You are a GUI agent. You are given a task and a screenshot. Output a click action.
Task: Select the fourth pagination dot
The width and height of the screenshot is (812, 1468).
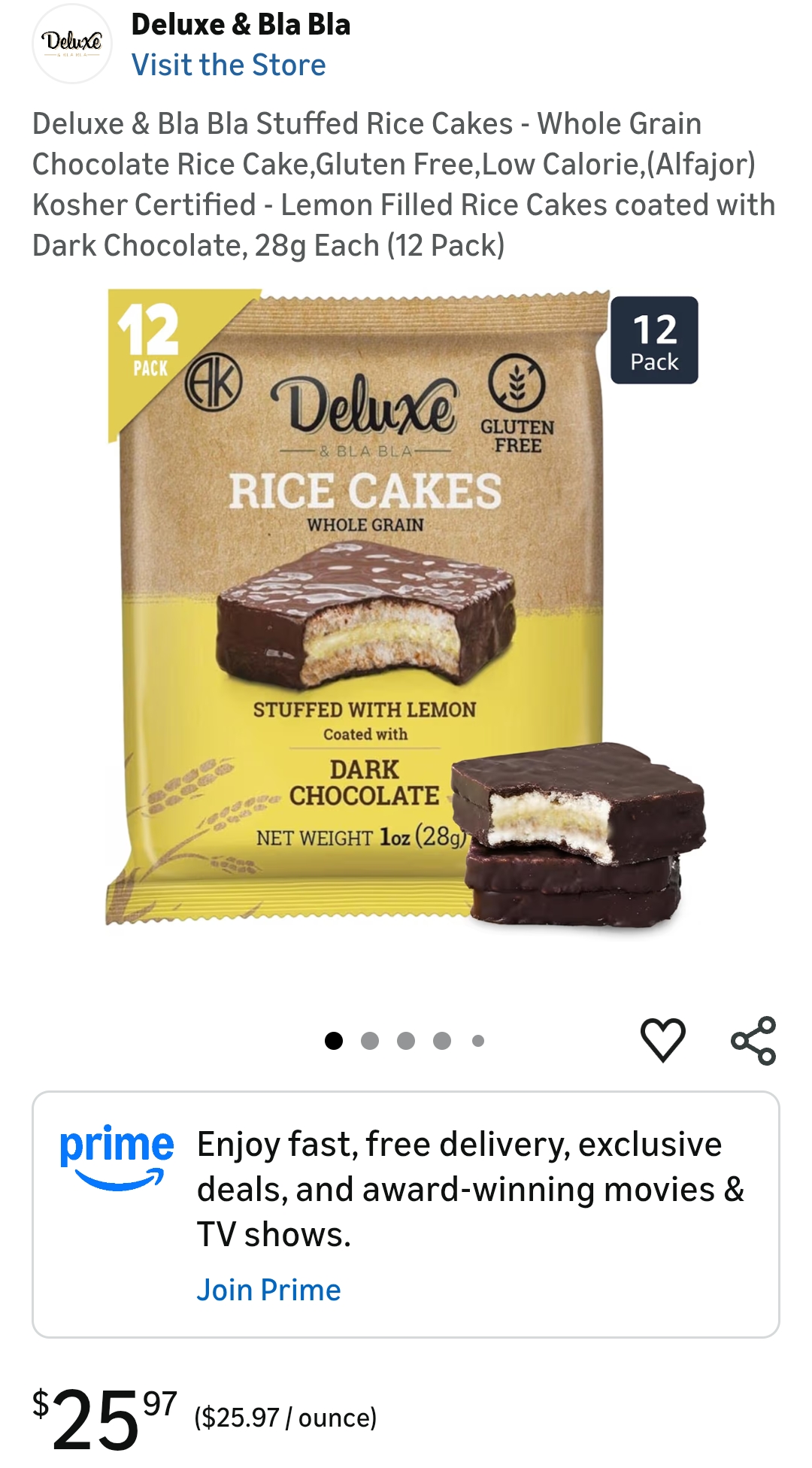441,1041
